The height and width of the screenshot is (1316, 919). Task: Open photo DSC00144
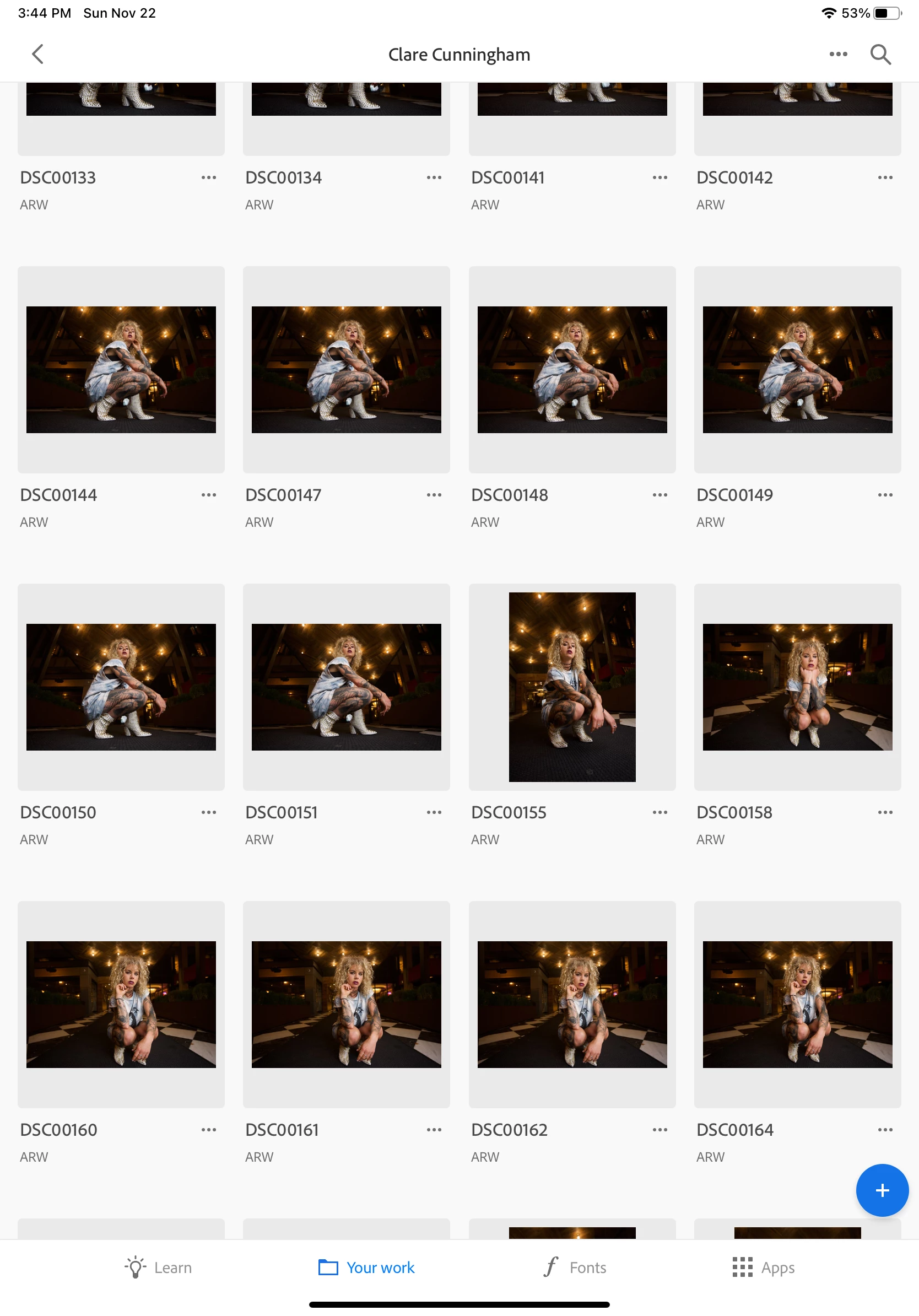pyautogui.click(x=121, y=370)
